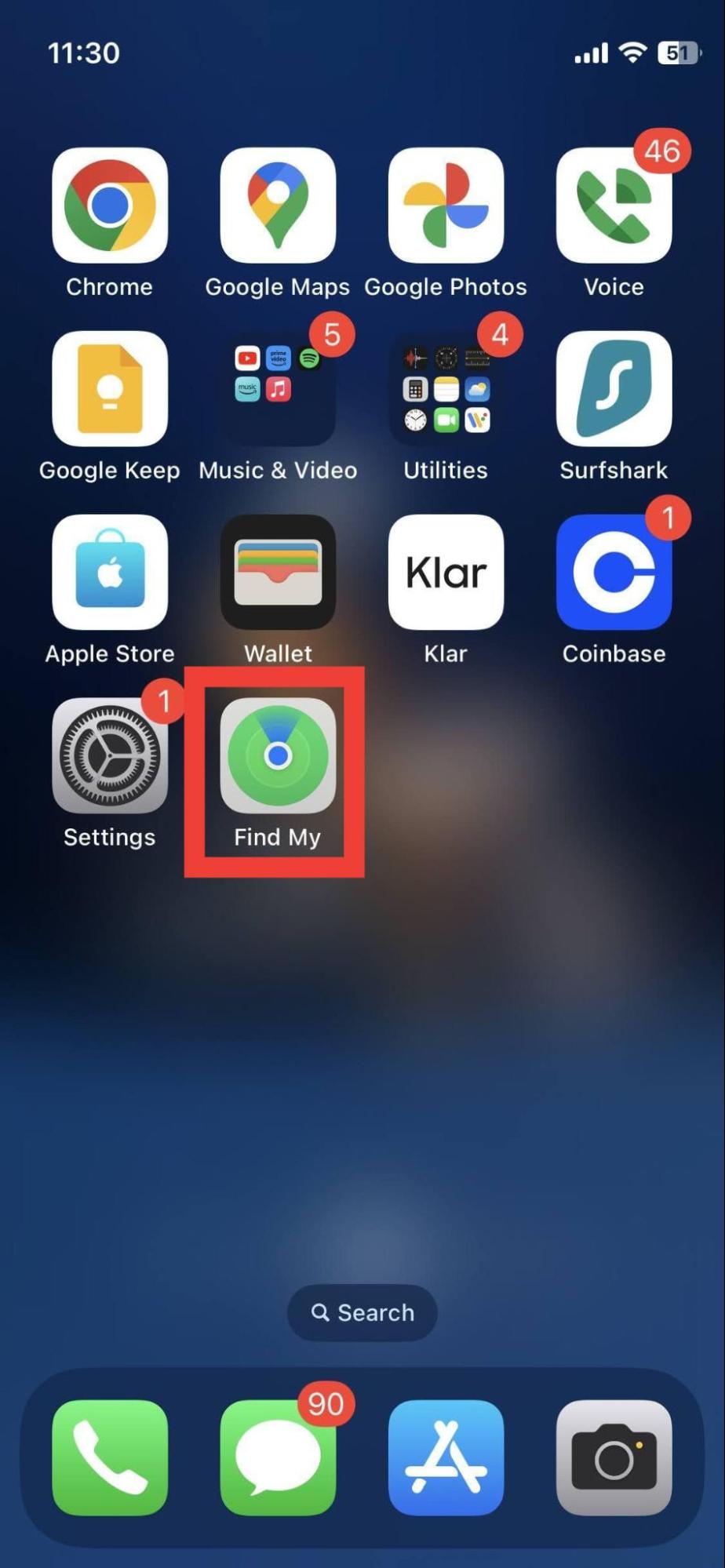Launch Google Maps
725x1568 pixels.
click(x=278, y=206)
